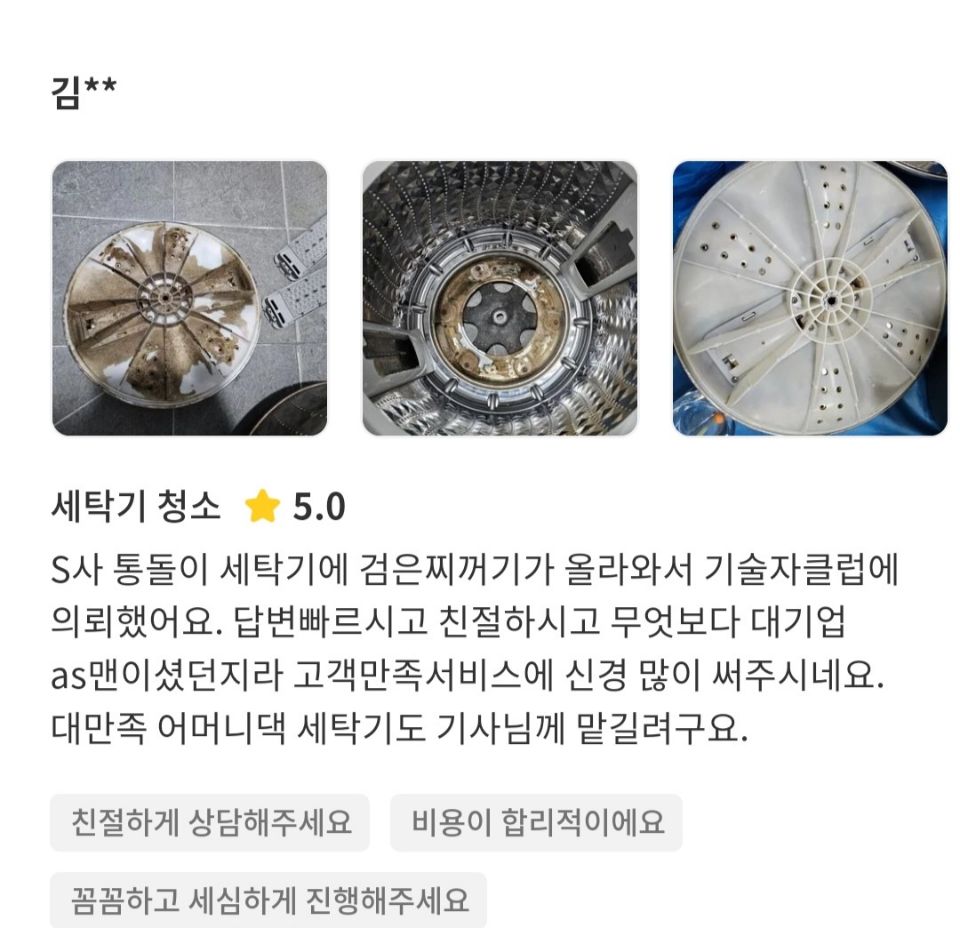Enlarge the clean pulsator photo on blue tarp
This screenshot has height=928, width=960.
[x=809, y=298]
